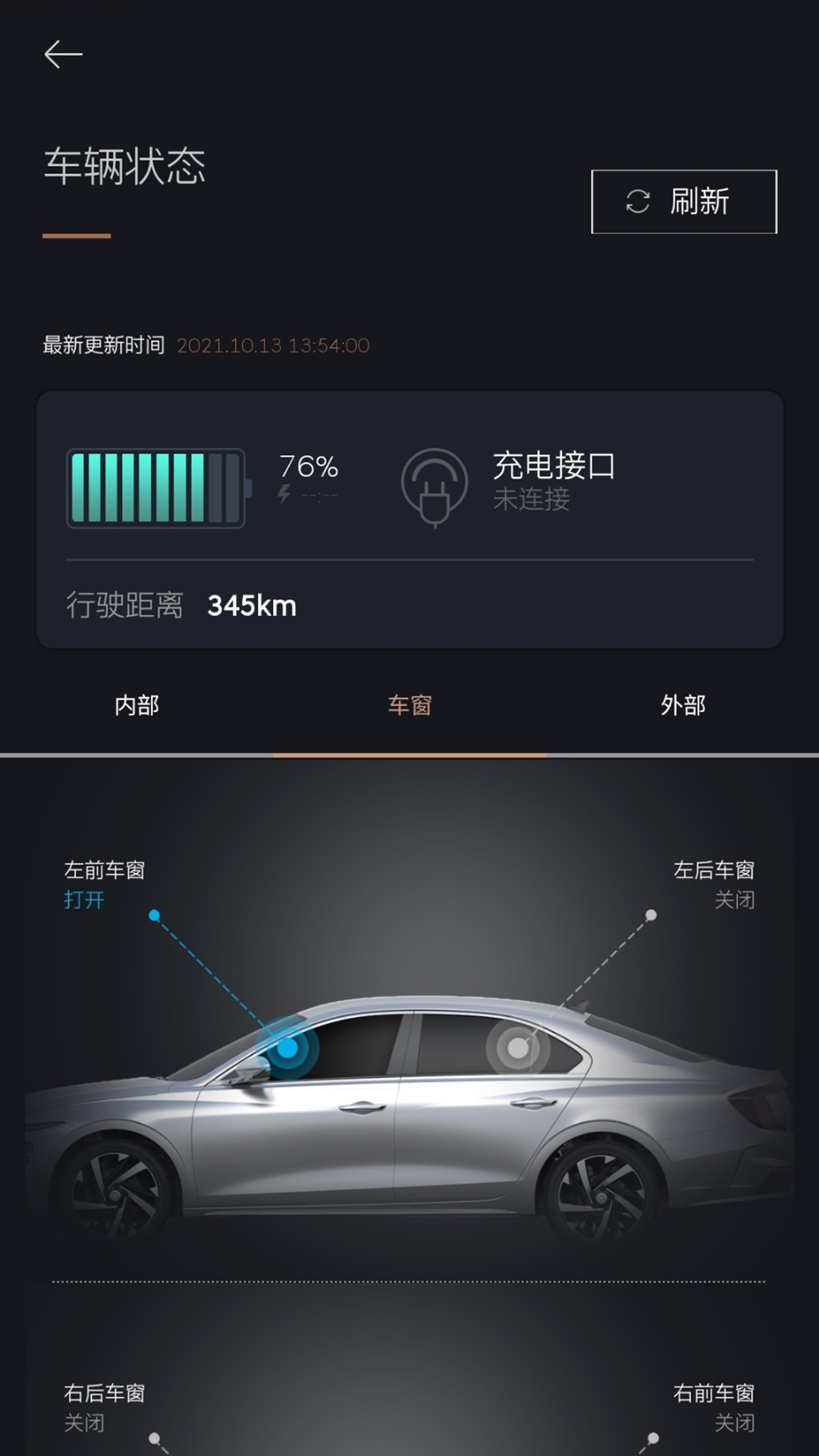The height and width of the screenshot is (1456, 819).
Task: Open the 外部 tab
Action: (682, 705)
